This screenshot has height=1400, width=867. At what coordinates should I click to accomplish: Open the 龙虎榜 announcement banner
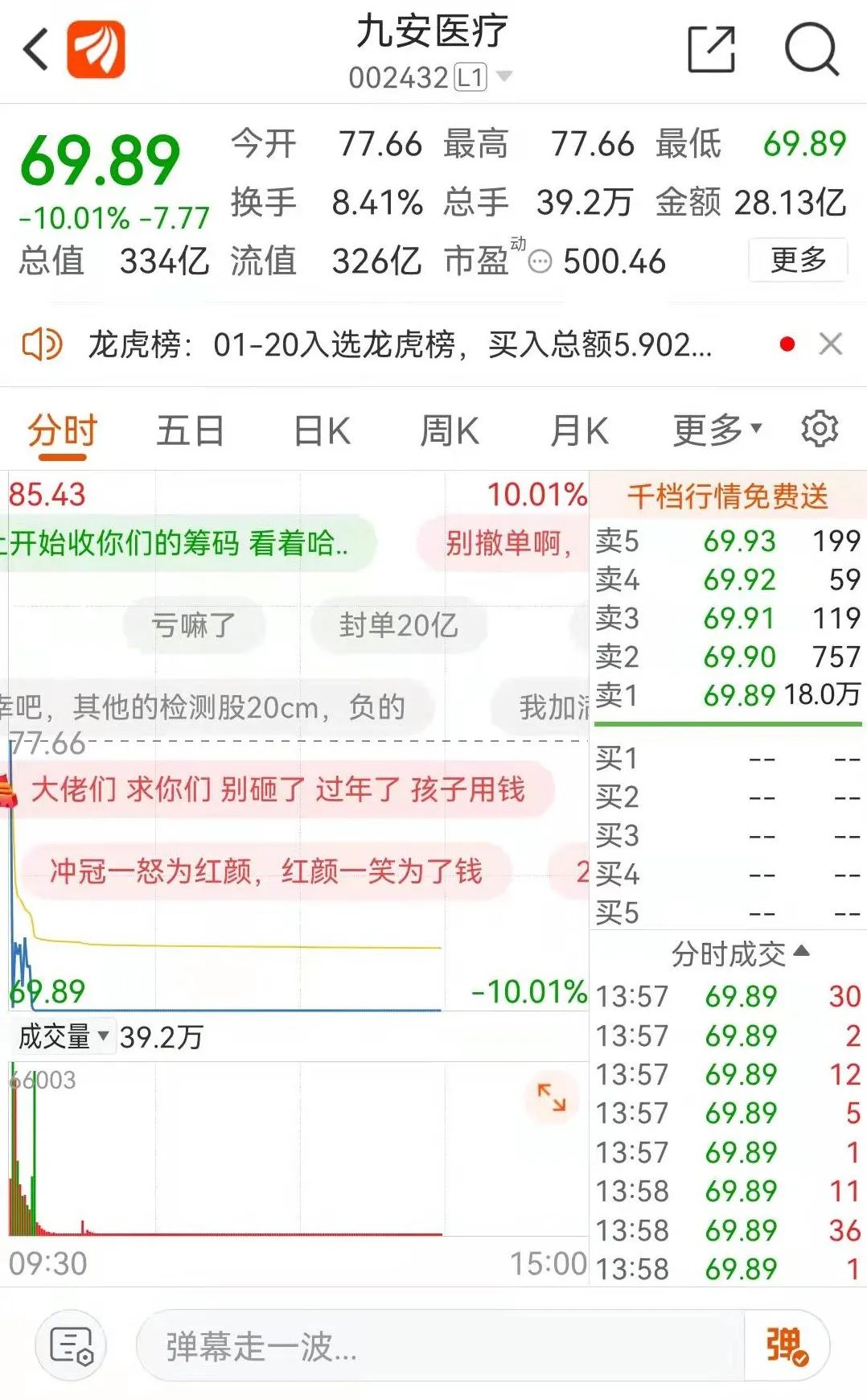click(x=400, y=345)
